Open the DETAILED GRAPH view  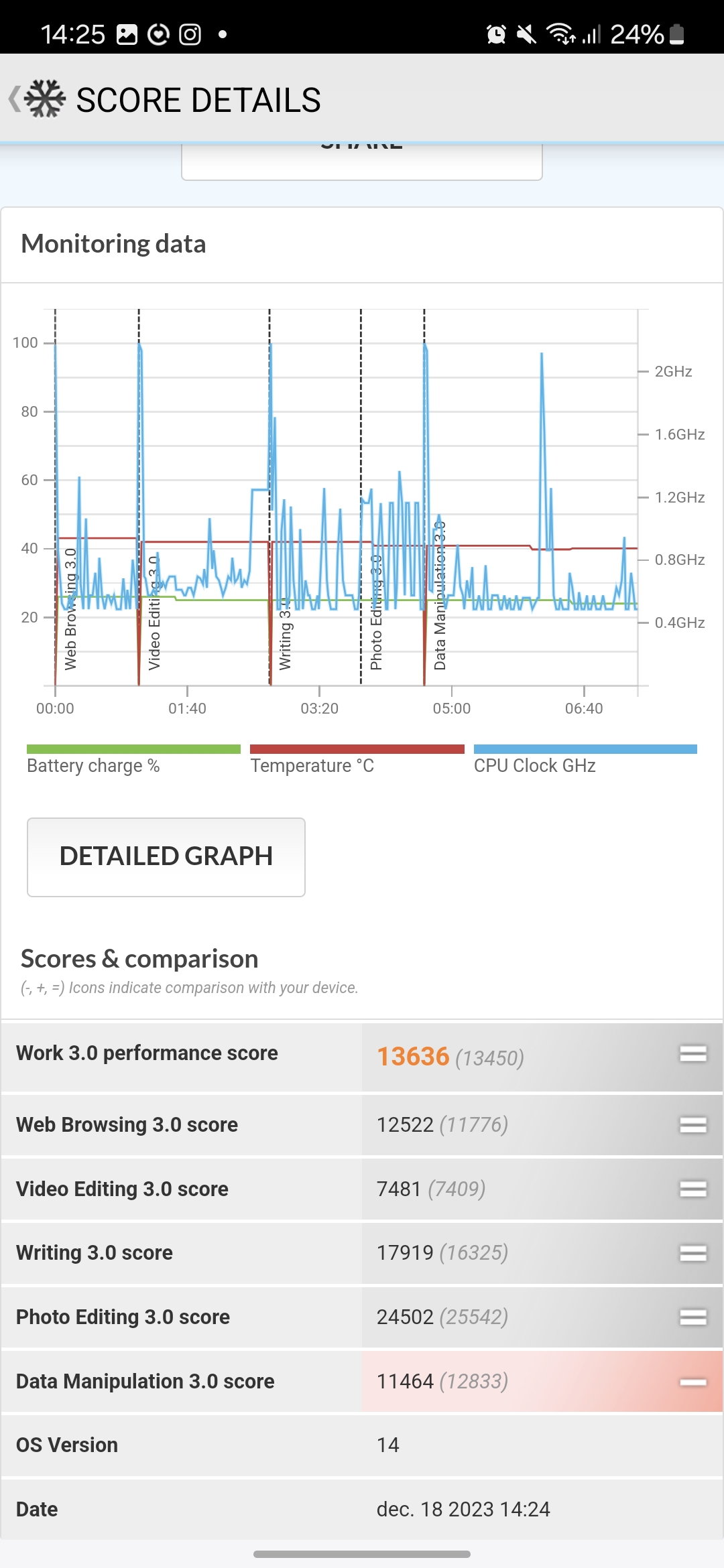pos(166,857)
